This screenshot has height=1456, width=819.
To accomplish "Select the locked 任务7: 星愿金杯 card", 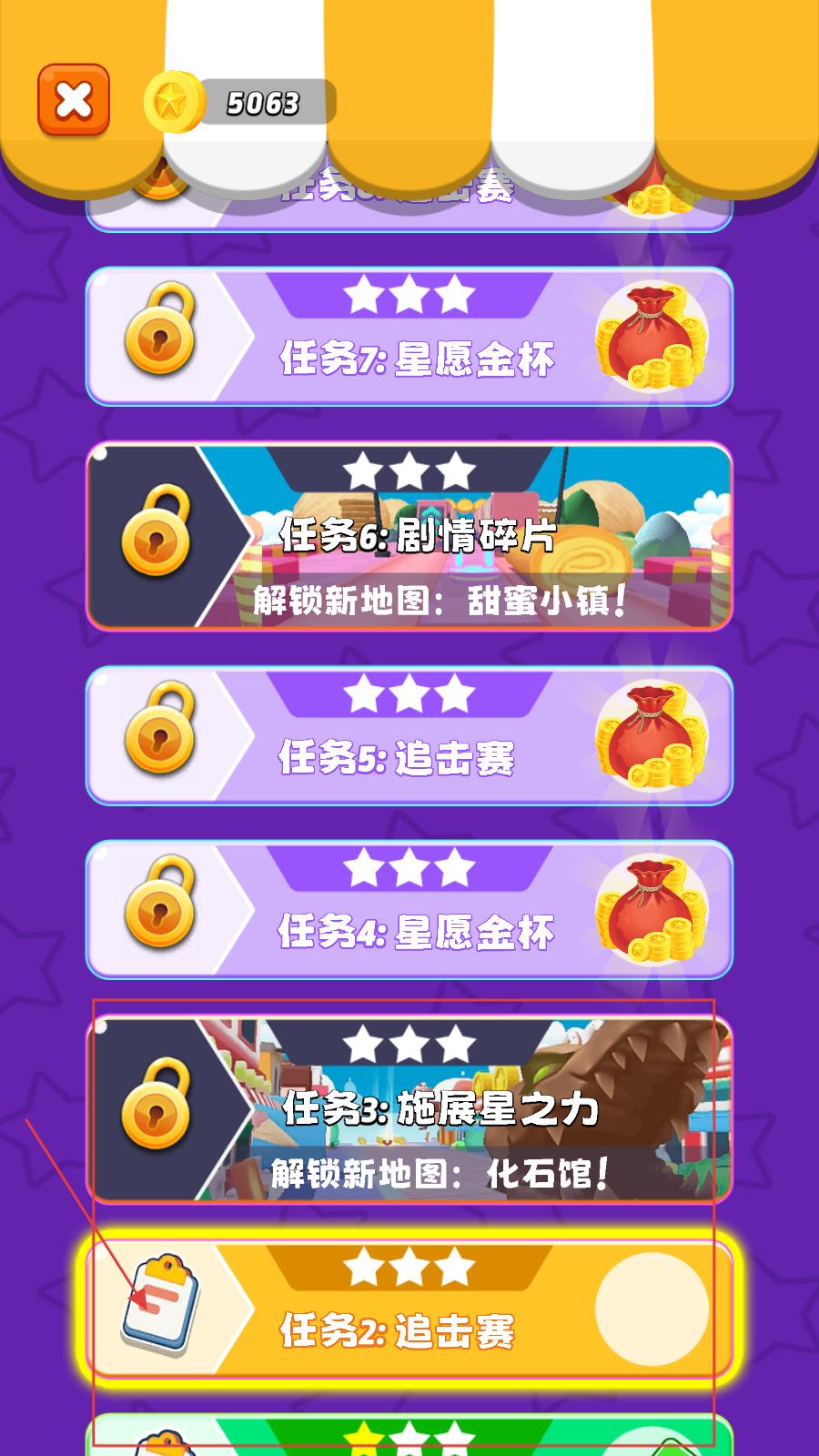I will pyautogui.click(x=409, y=337).
